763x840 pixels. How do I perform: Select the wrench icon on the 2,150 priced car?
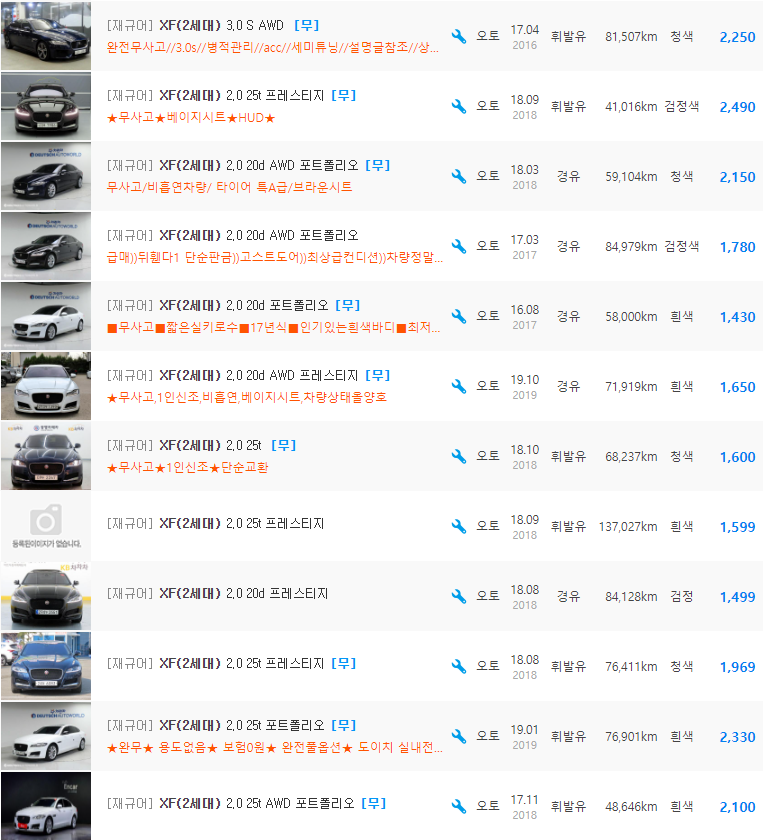(x=458, y=176)
